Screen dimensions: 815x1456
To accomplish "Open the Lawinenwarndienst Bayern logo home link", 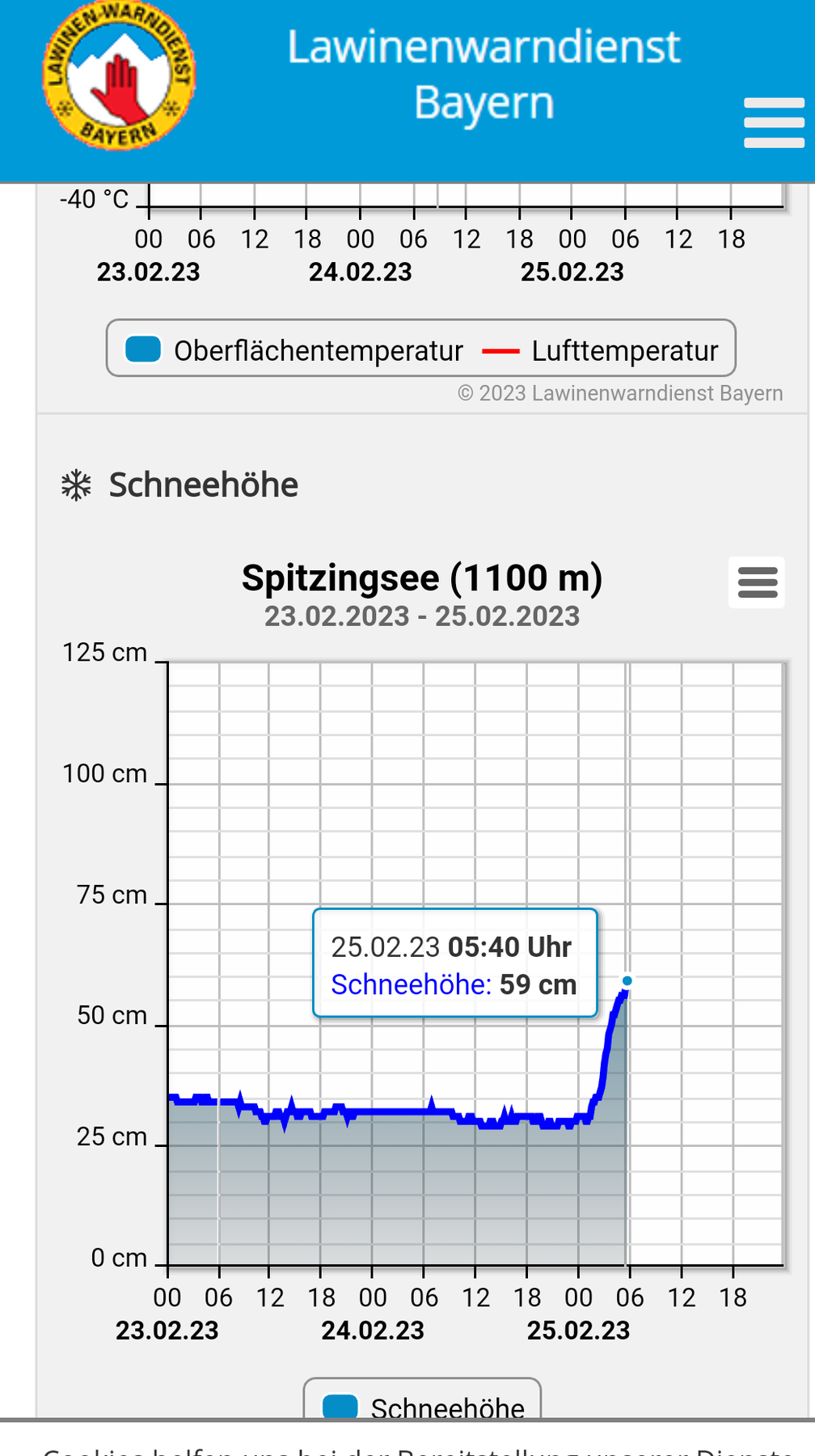I will tap(119, 76).
